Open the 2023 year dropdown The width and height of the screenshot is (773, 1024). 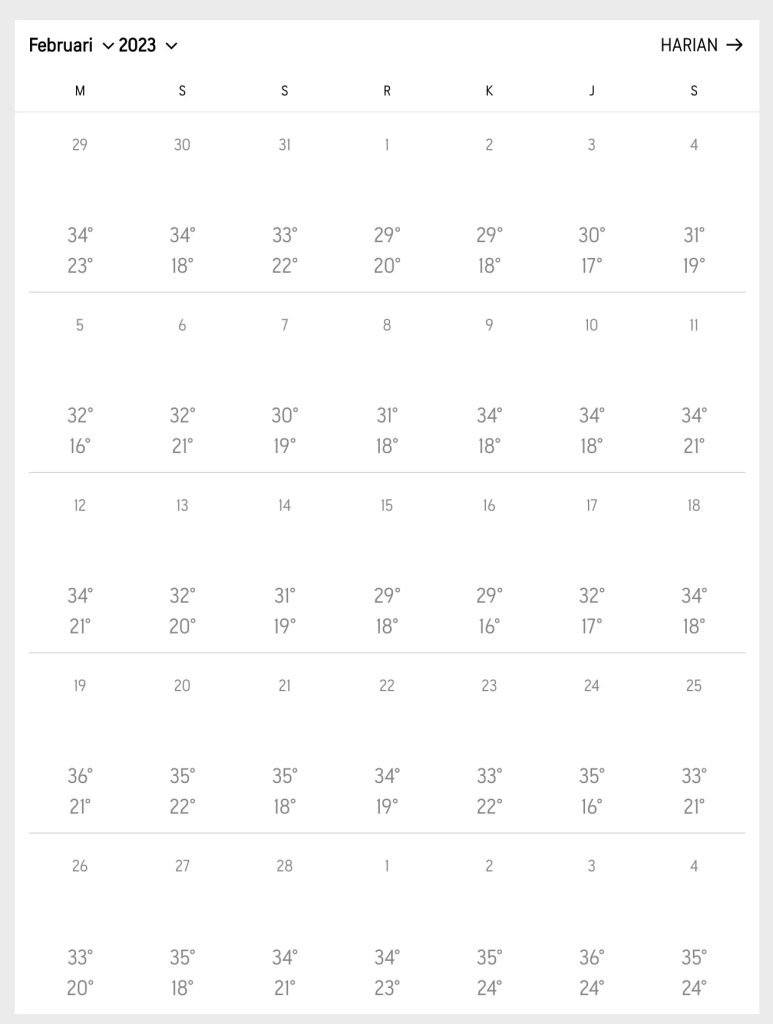[147, 46]
